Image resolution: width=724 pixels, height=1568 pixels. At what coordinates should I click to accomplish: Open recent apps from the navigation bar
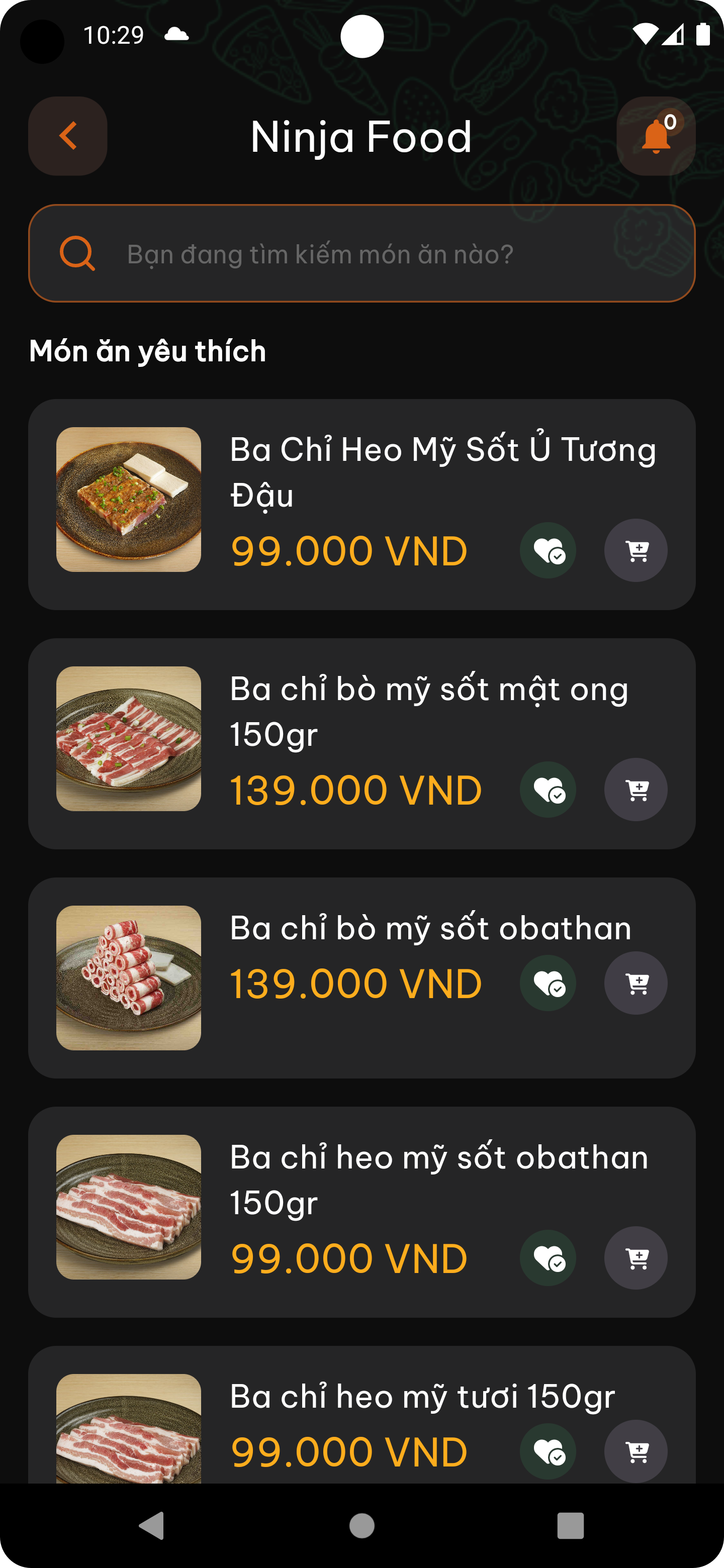[571, 1525]
